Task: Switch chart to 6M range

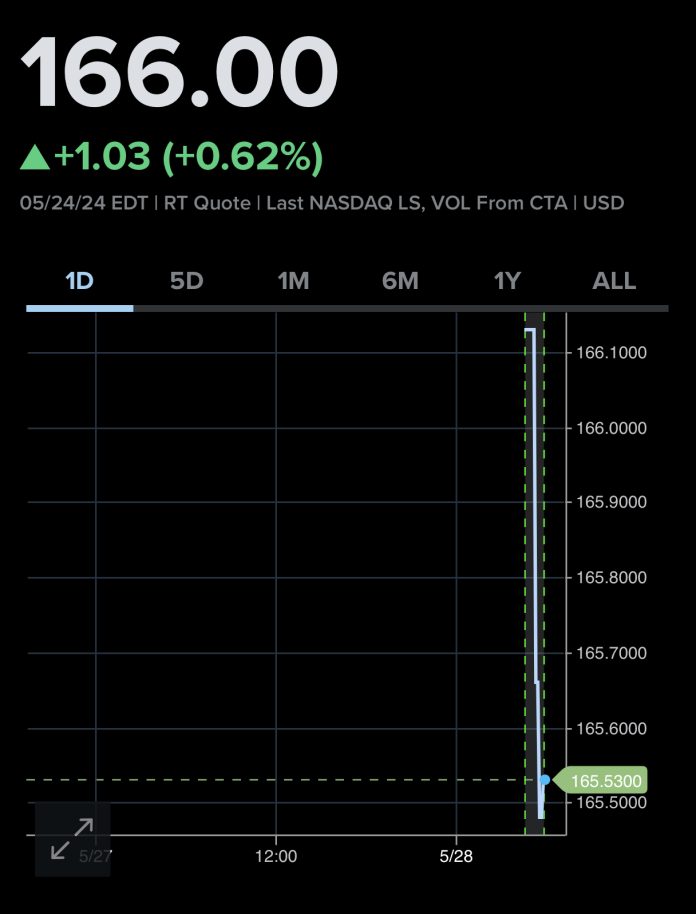Action: pos(400,281)
